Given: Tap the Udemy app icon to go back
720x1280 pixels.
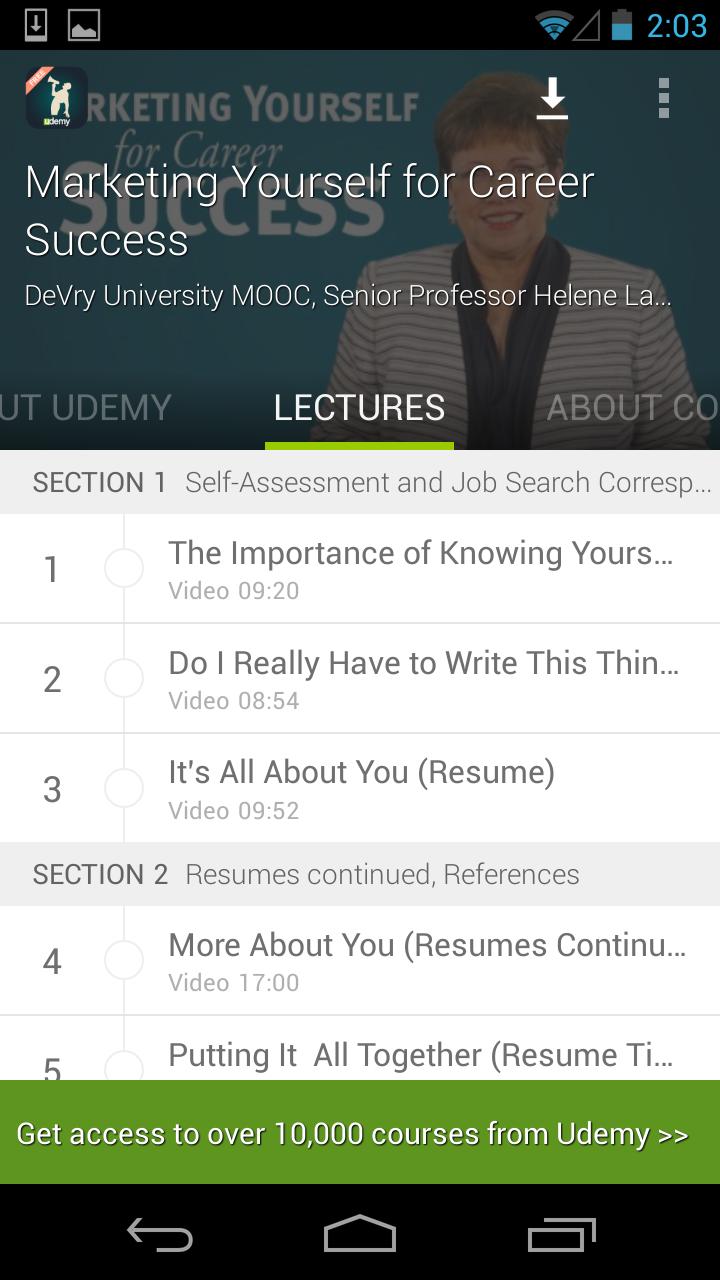Looking at the screenshot, I should 56,98.
